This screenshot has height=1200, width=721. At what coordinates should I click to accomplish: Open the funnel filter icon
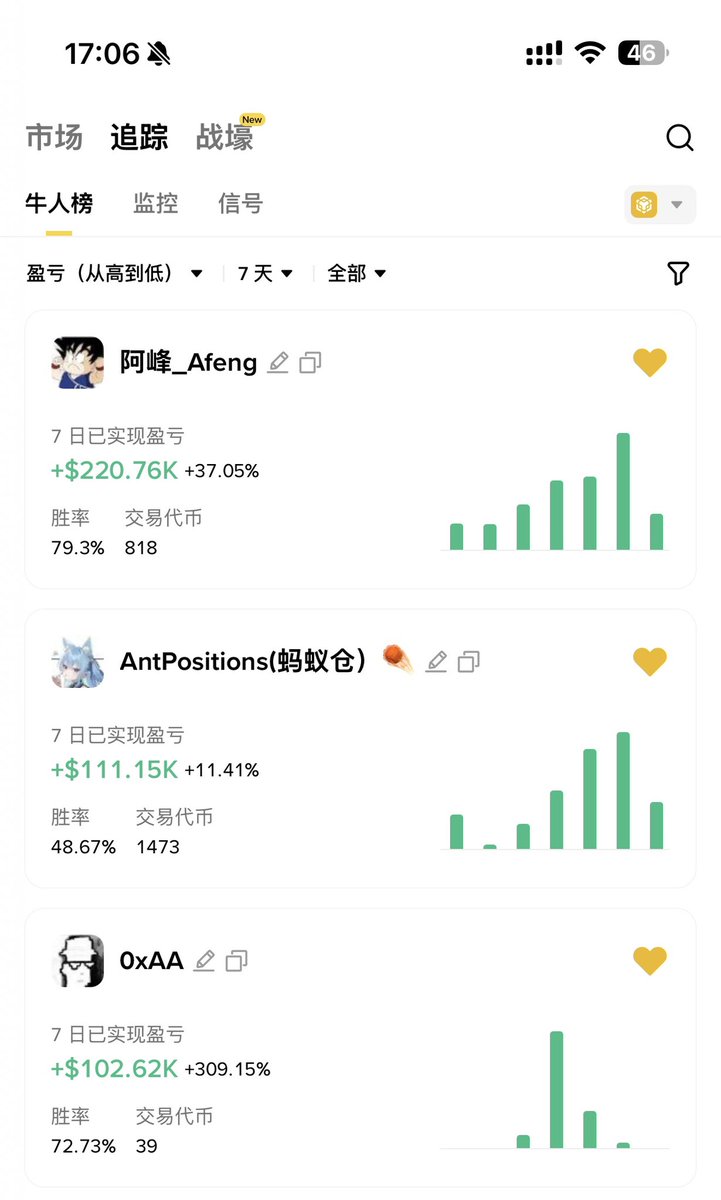click(x=678, y=273)
